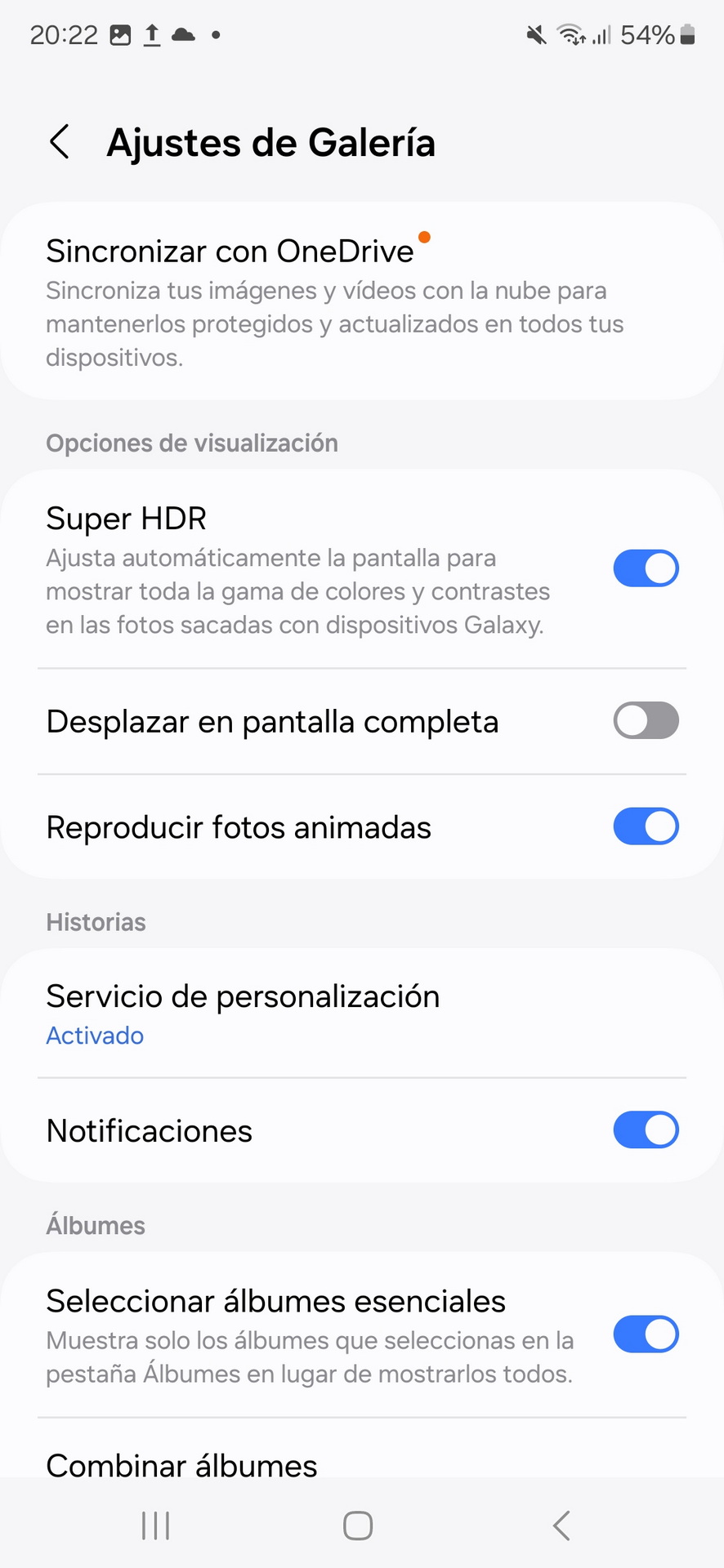Turn off the Super HDR switch

646,568
